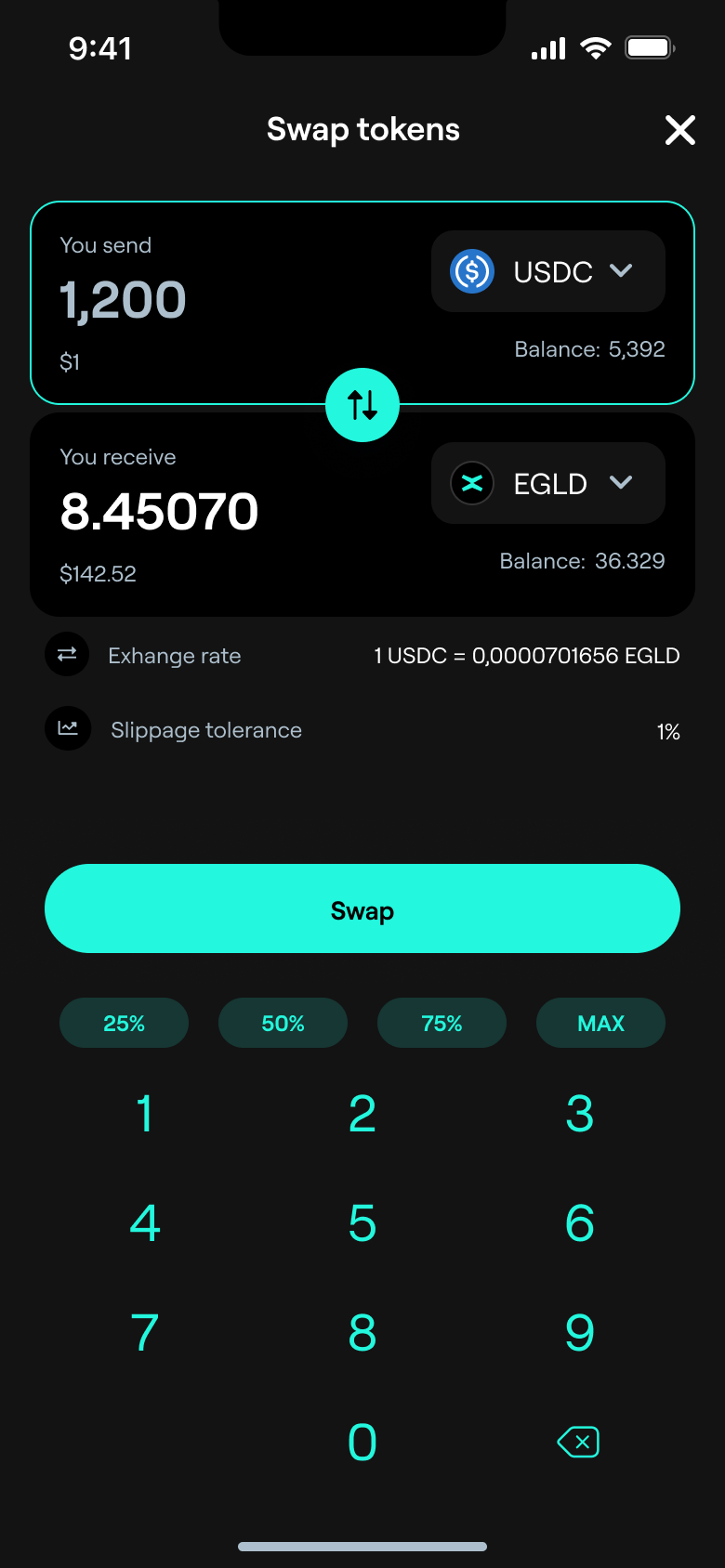The height and width of the screenshot is (1568, 725).
Task: Select 25% of balance
Action: [124, 1023]
